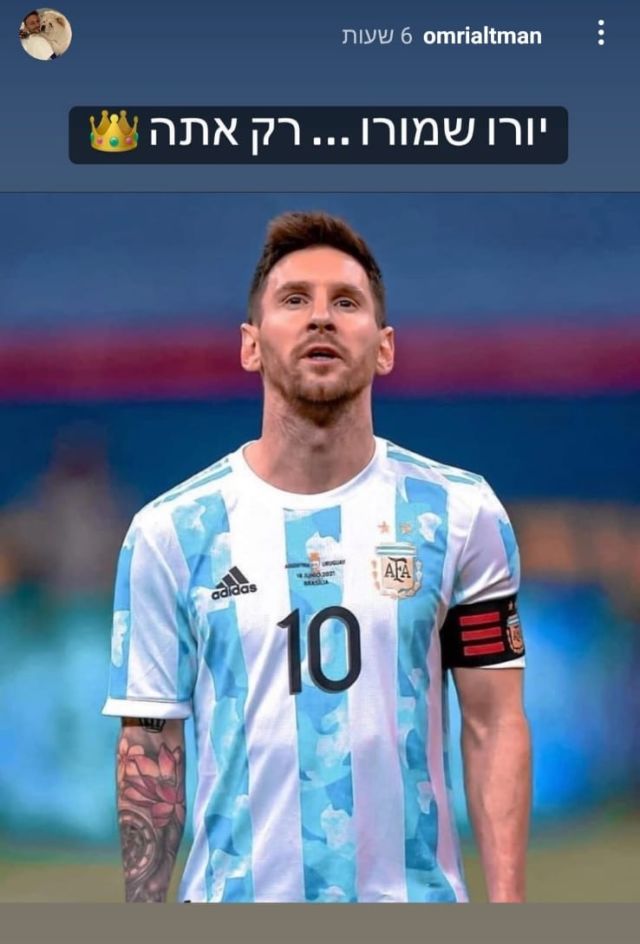The image size is (640, 944).
Task: Open omrialtman's profile picture
Action: point(45,34)
